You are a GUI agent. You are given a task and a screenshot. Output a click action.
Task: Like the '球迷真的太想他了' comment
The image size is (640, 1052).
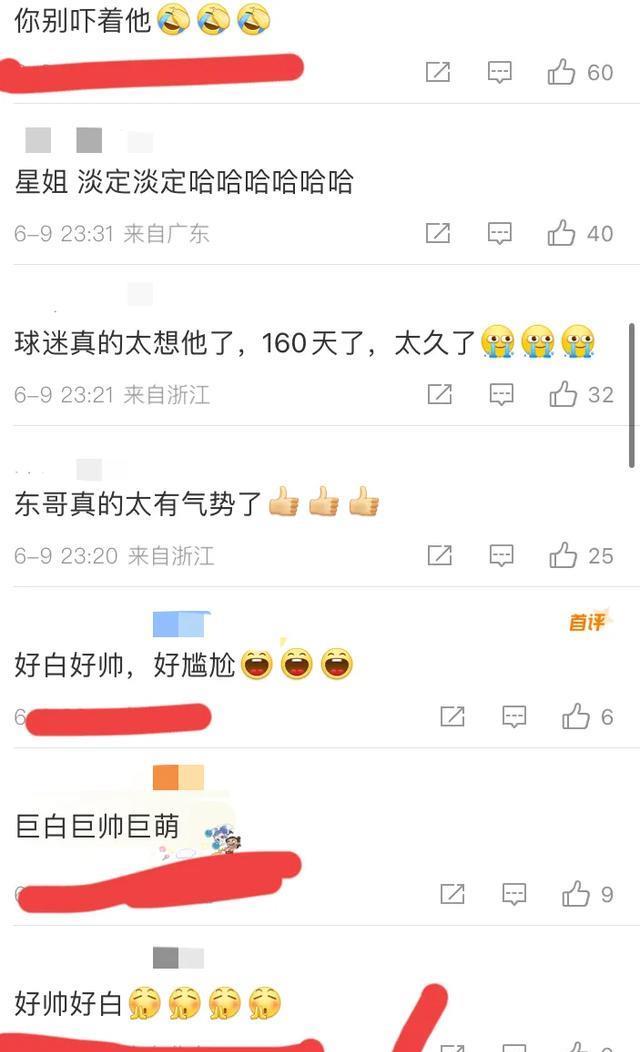(563, 394)
